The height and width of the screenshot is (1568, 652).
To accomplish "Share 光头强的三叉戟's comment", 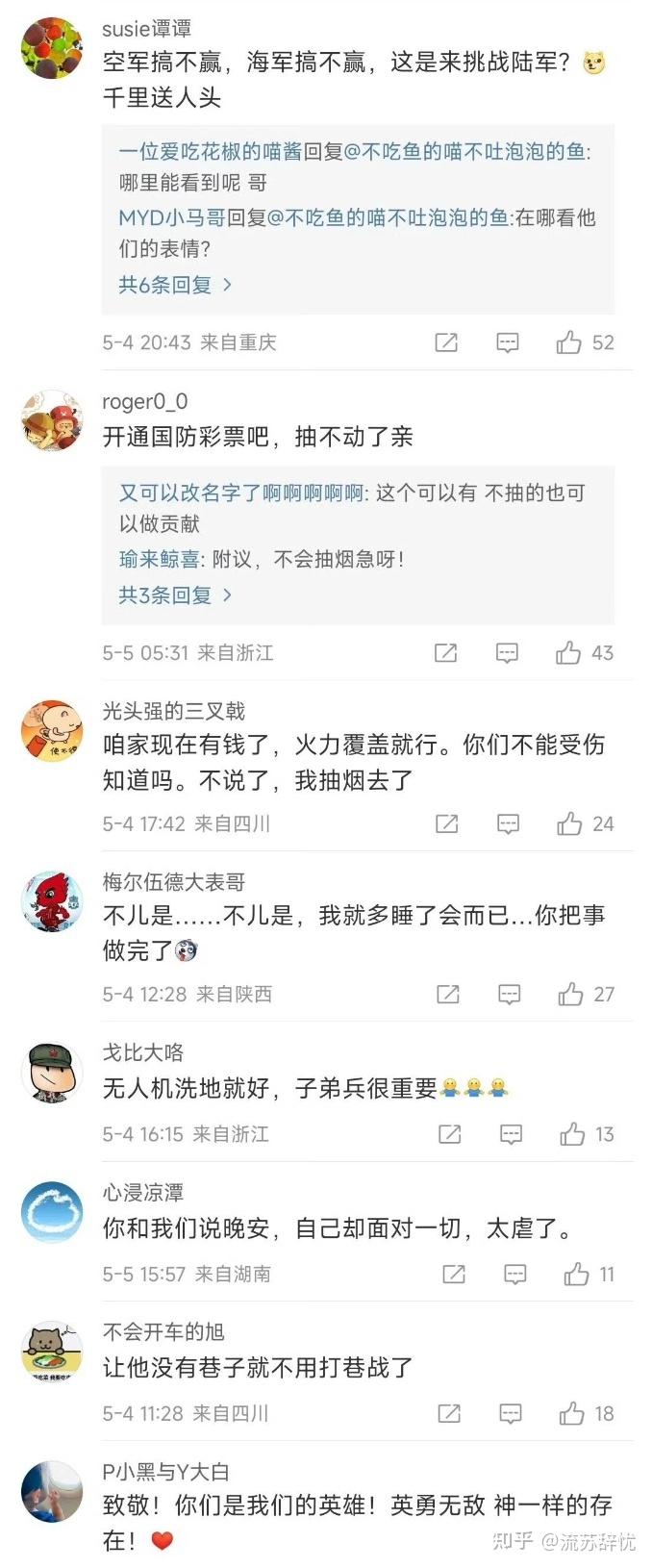I will point(446,823).
